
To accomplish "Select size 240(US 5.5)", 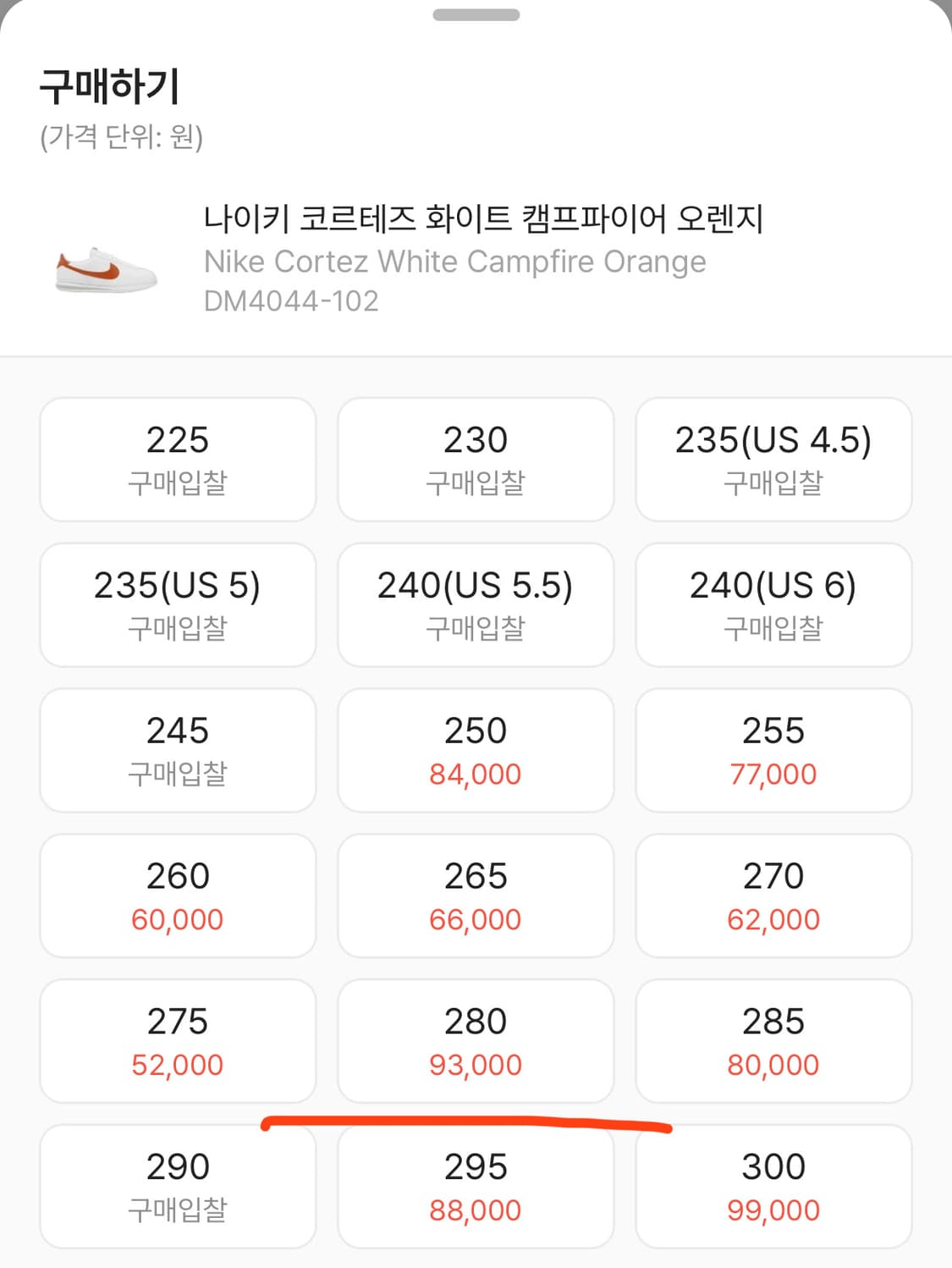I will (x=476, y=604).
